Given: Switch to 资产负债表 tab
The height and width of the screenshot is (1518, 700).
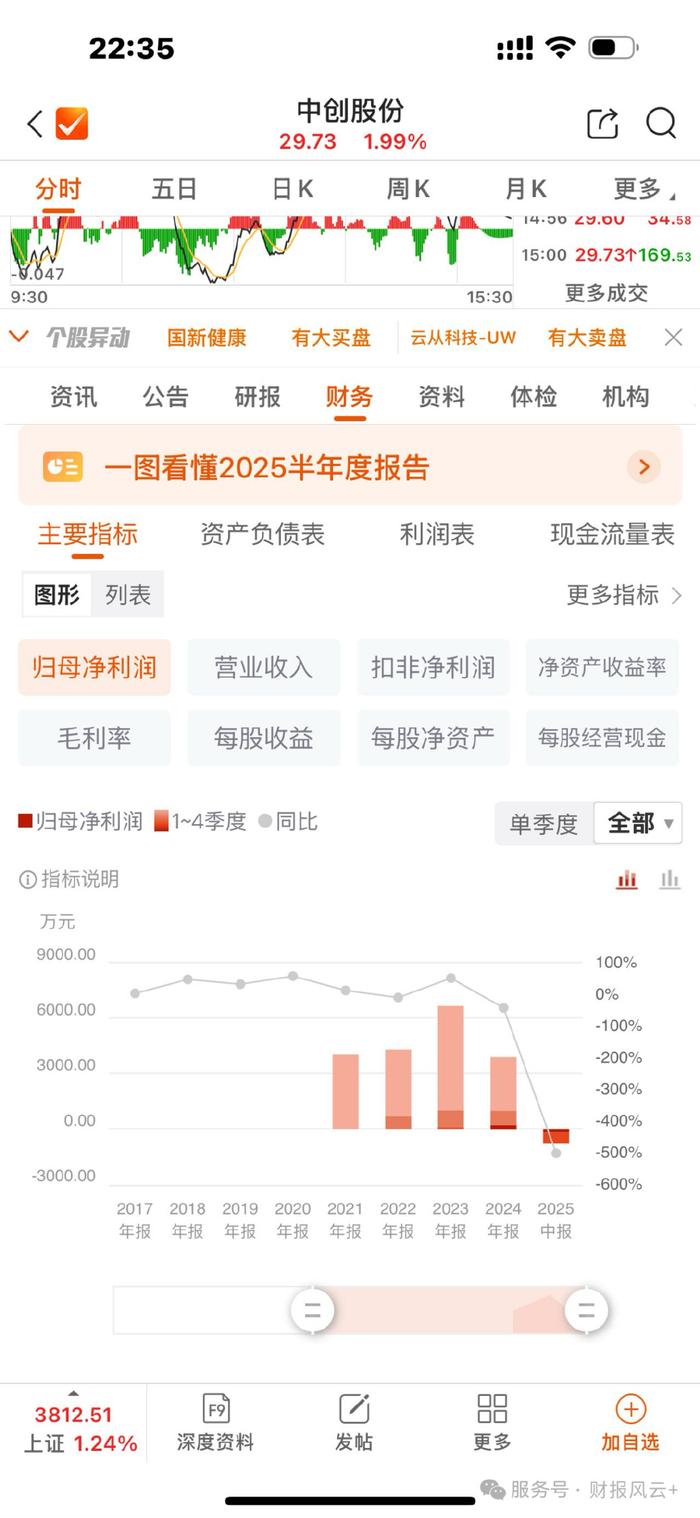Looking at the screenshot, I should [262, 535].
